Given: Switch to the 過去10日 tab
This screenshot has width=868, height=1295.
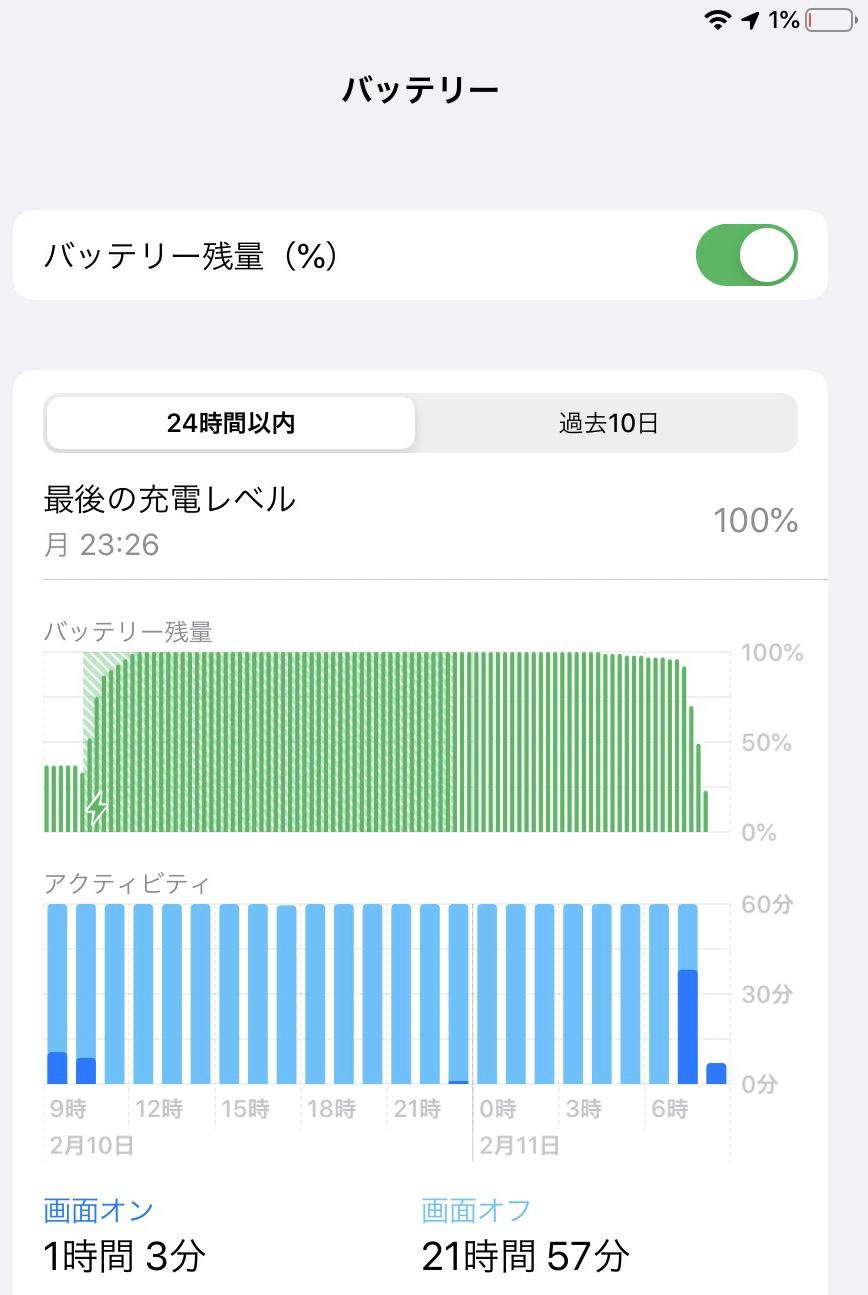Looking at the screenshot, I should [608, 423].
